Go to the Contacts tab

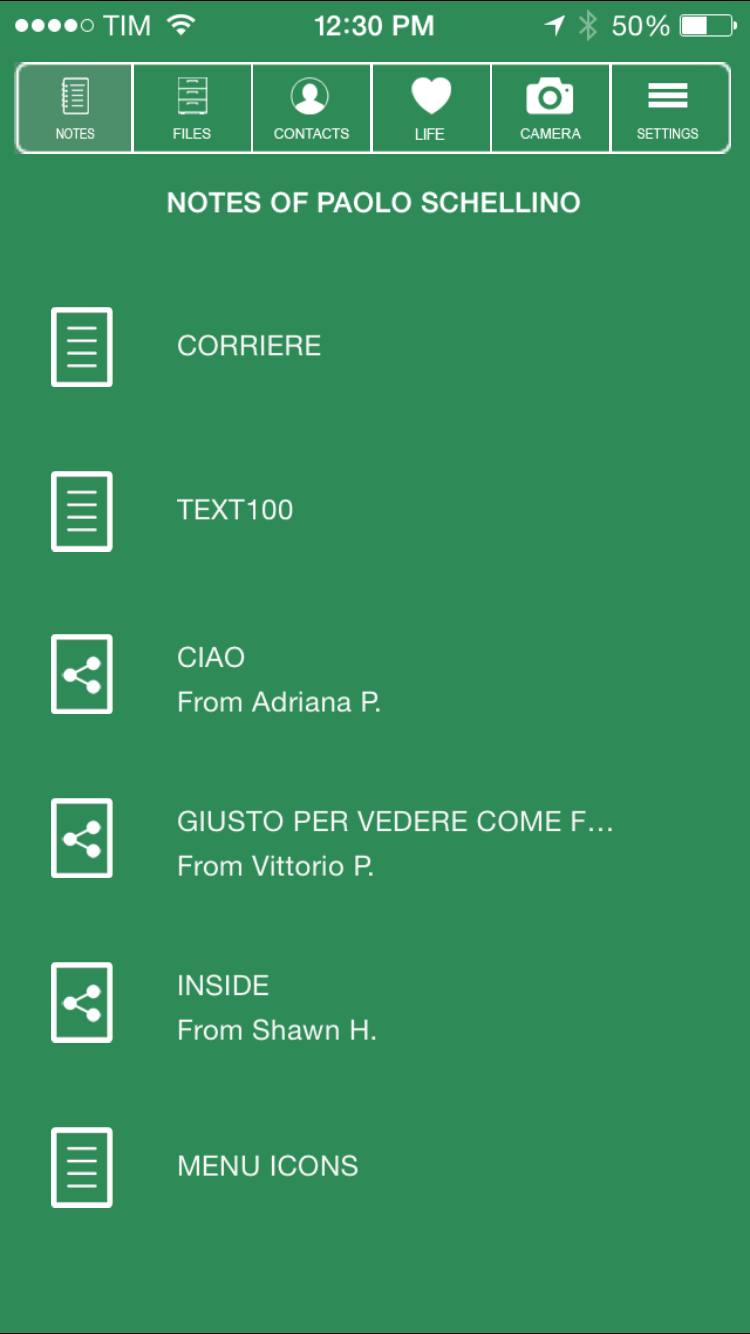(311, 108)
